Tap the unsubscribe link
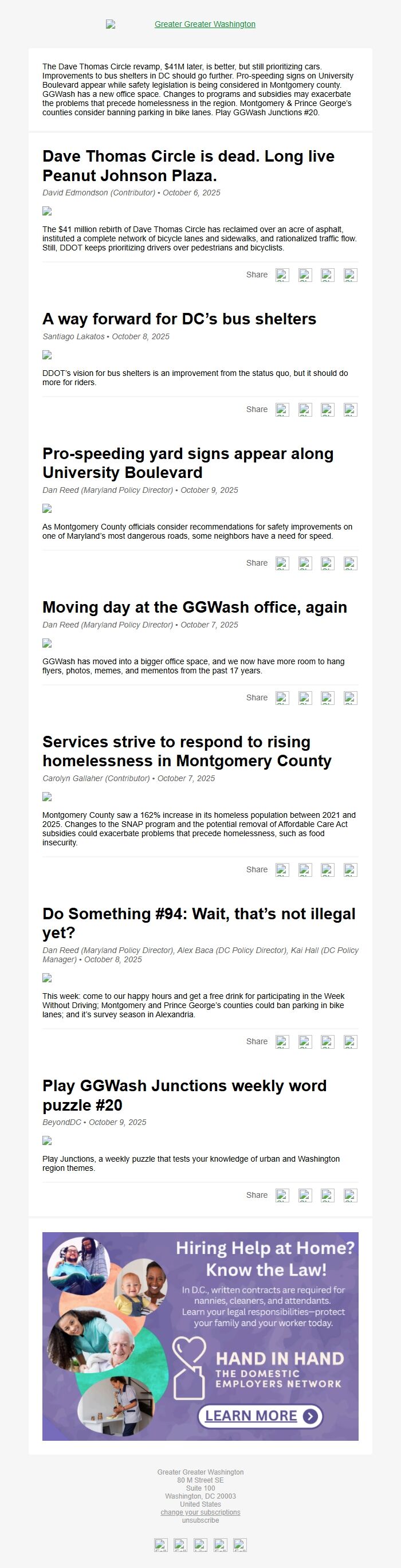Image resolution: width=401 pixels, height=1568 pixels. [x=200, y=1520]
